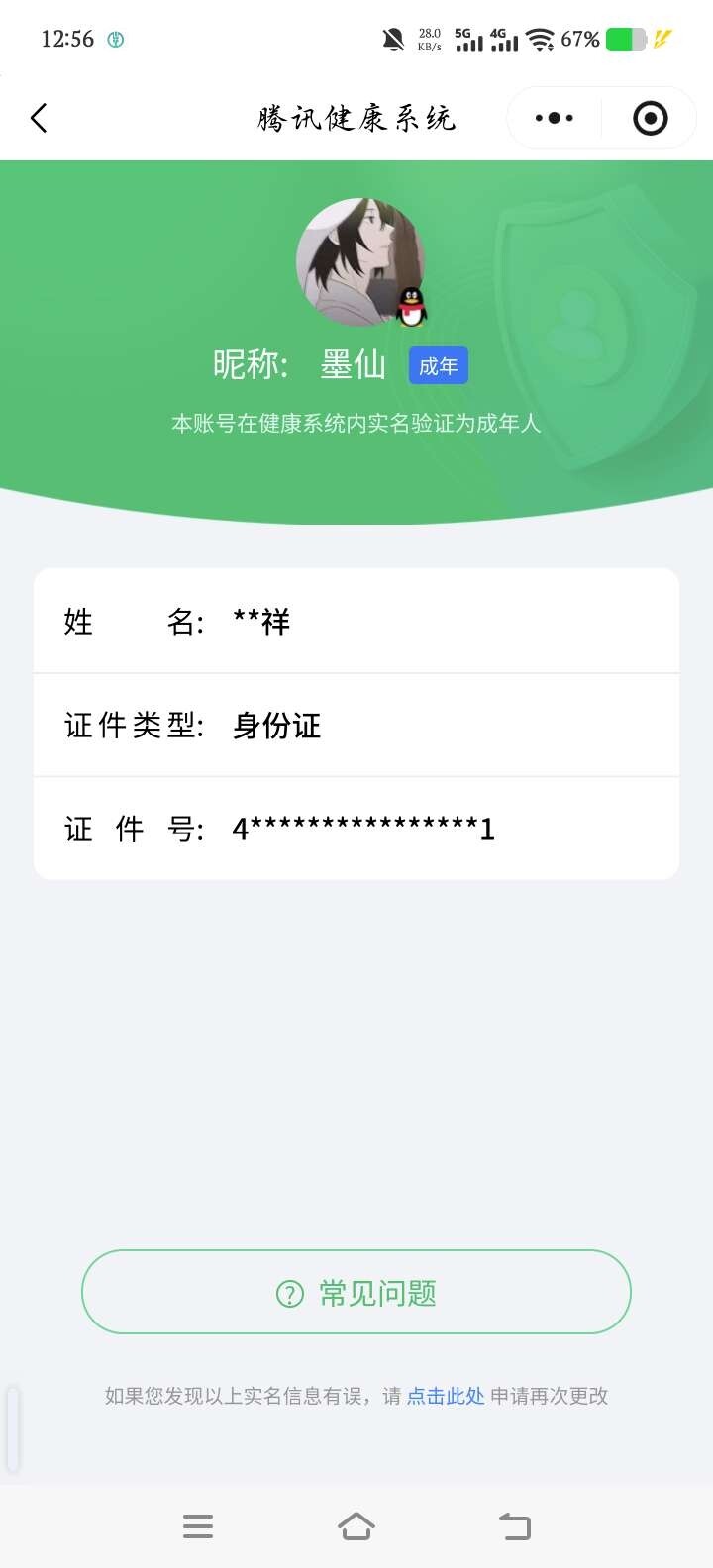
Task: Tap the home icon in bottom navigation
Action: tap(356, 1526)
